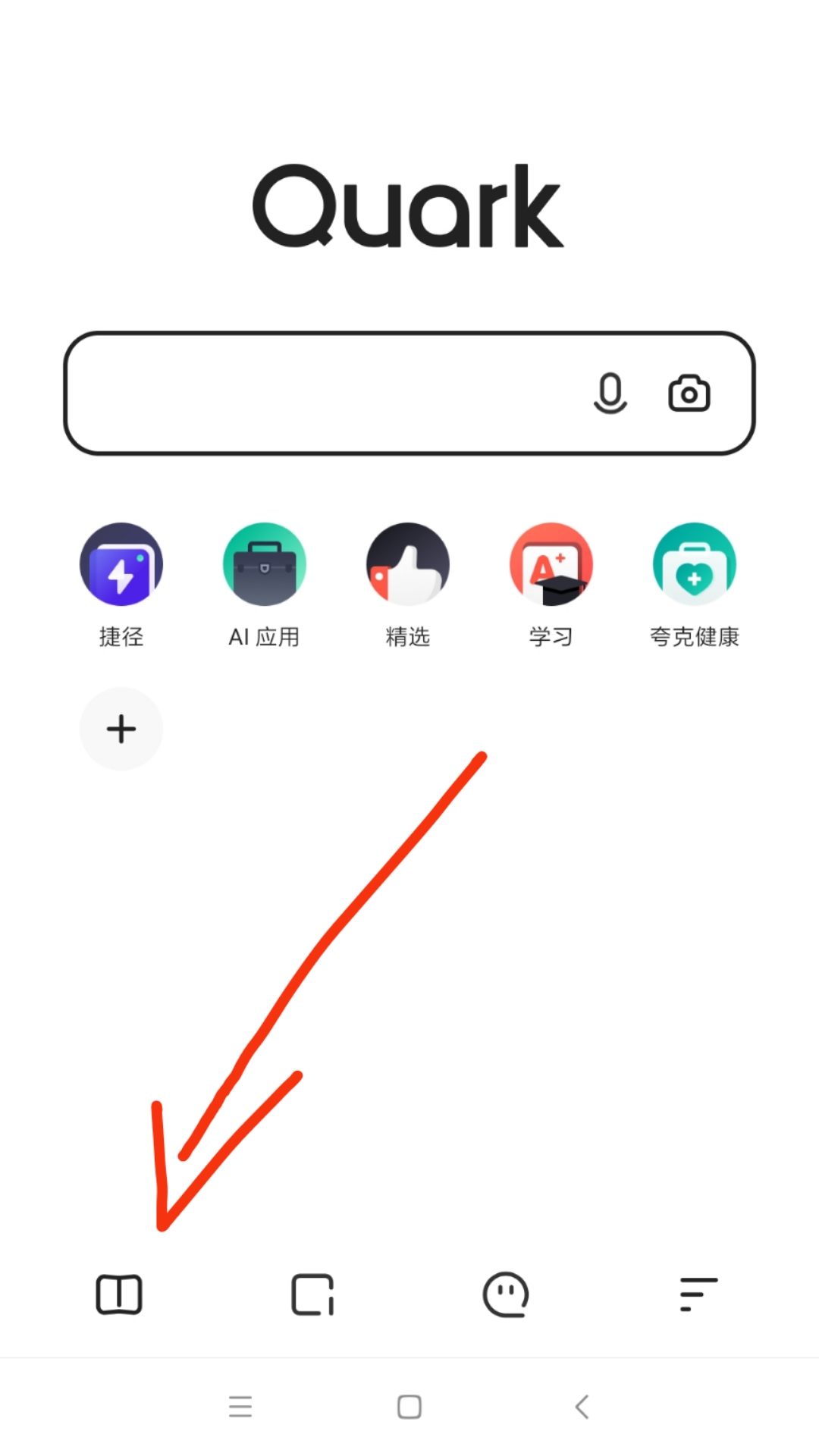Open the AI 应用 shortcut
The height and width of the screenshot is (1456, 819).
point(265,565)
